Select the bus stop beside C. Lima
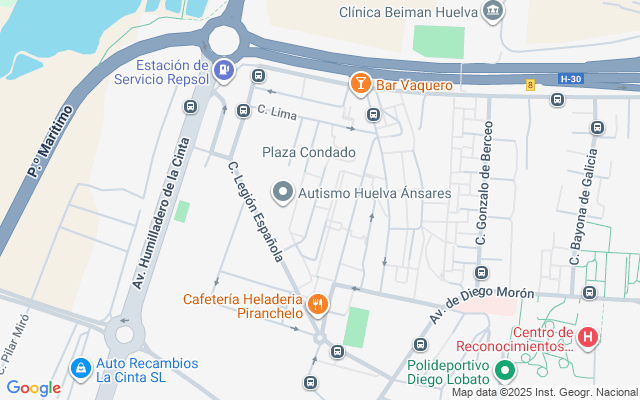640x400 pixels. coord(243,110)
